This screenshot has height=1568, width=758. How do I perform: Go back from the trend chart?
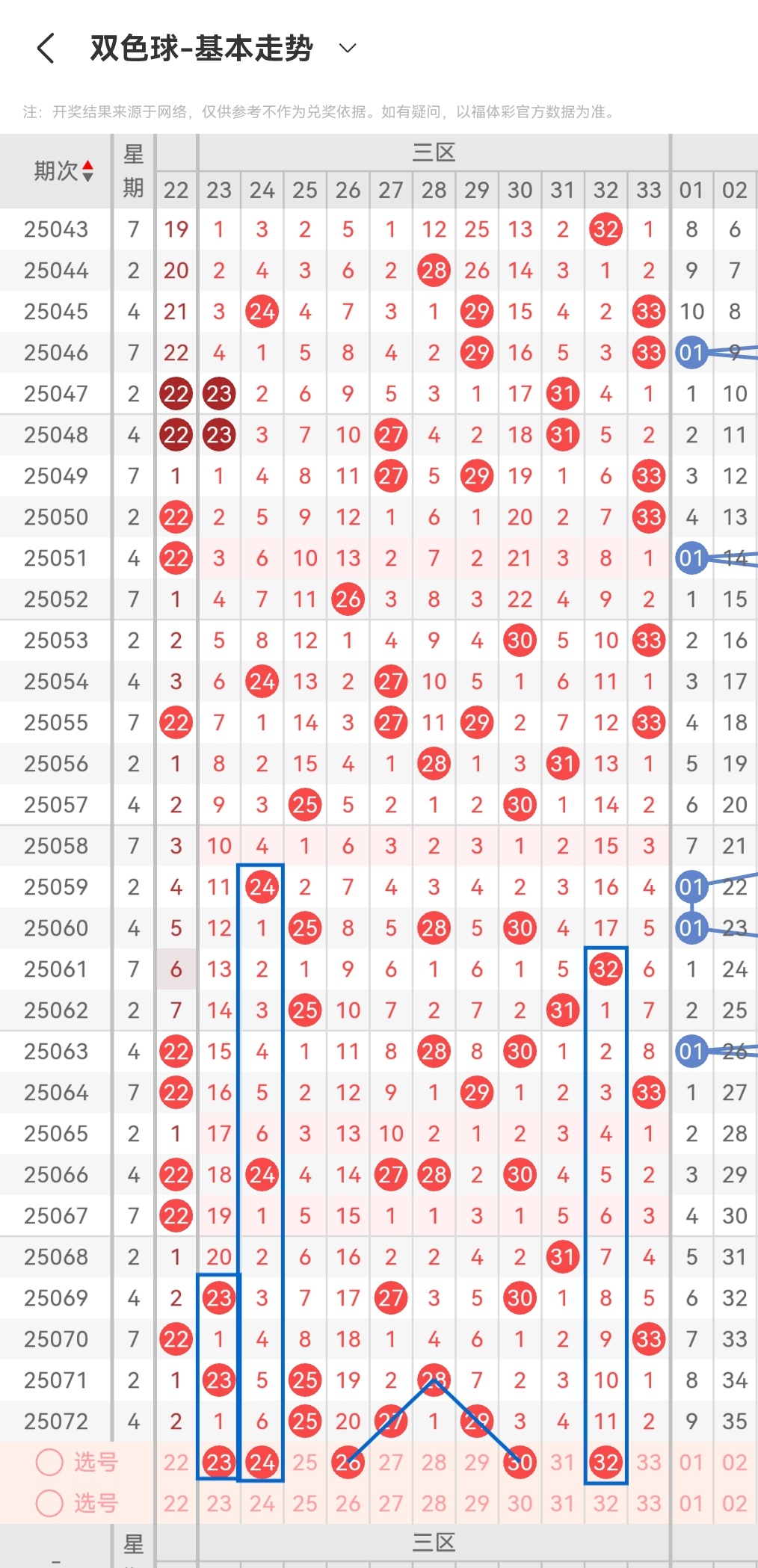click(46, 49)
